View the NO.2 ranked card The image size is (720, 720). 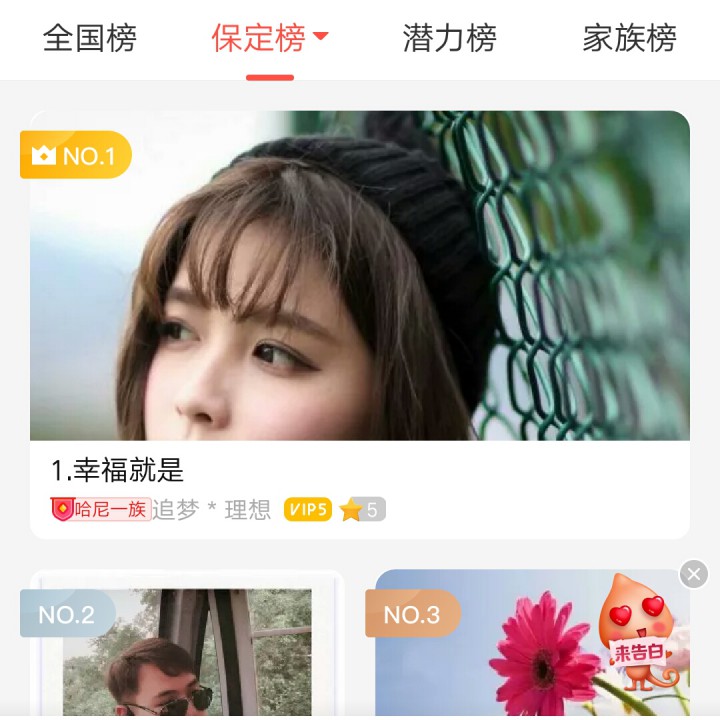(187, 650)
